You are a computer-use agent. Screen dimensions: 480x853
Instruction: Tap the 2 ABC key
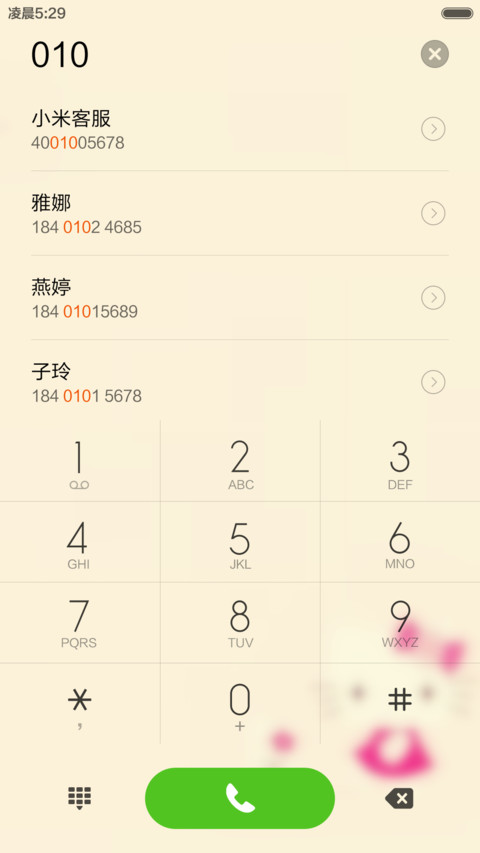pyautogui.click(x=240, y=461)
